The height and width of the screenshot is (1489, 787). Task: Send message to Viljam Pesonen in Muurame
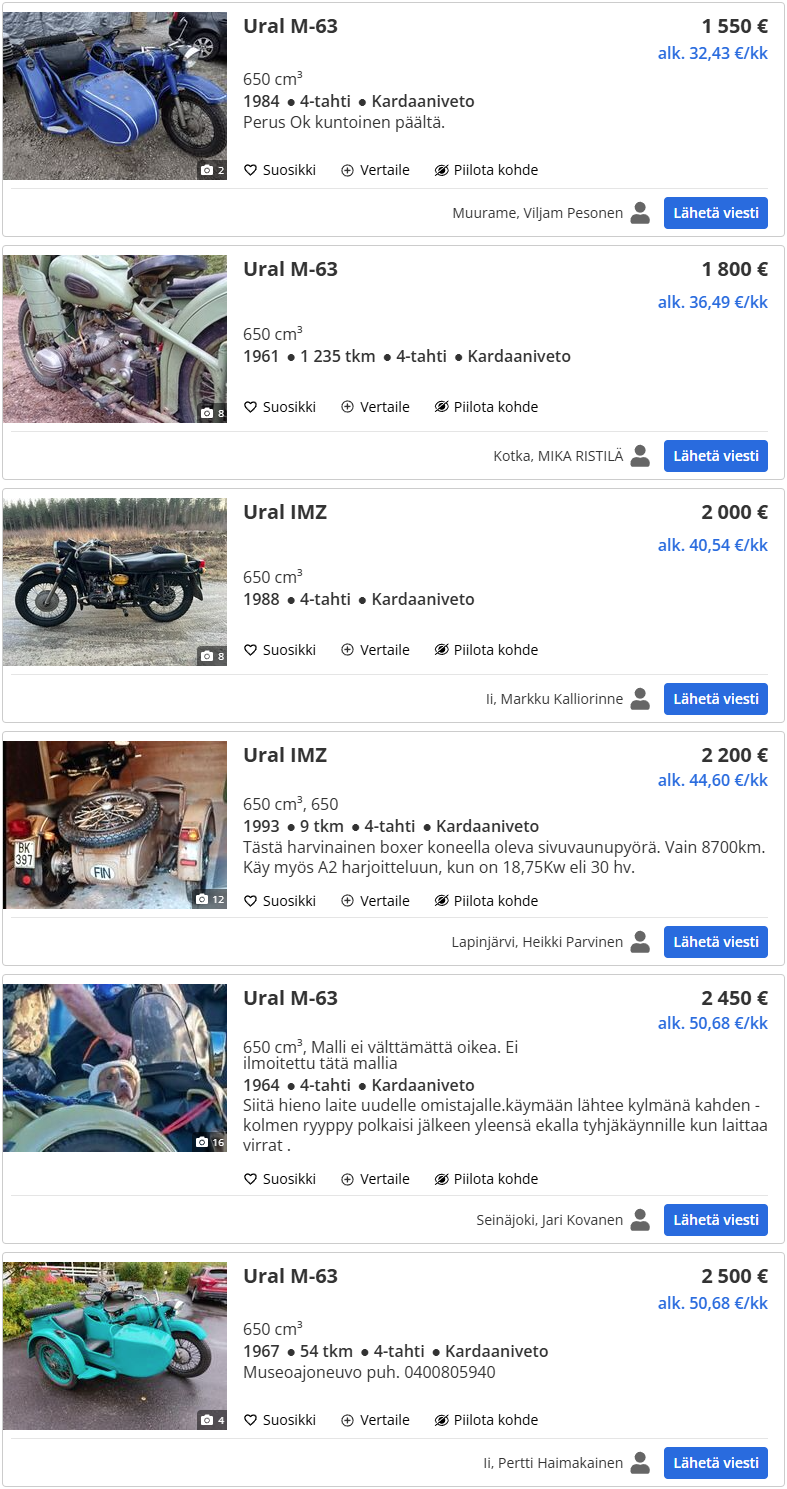[x=715, y=213]
